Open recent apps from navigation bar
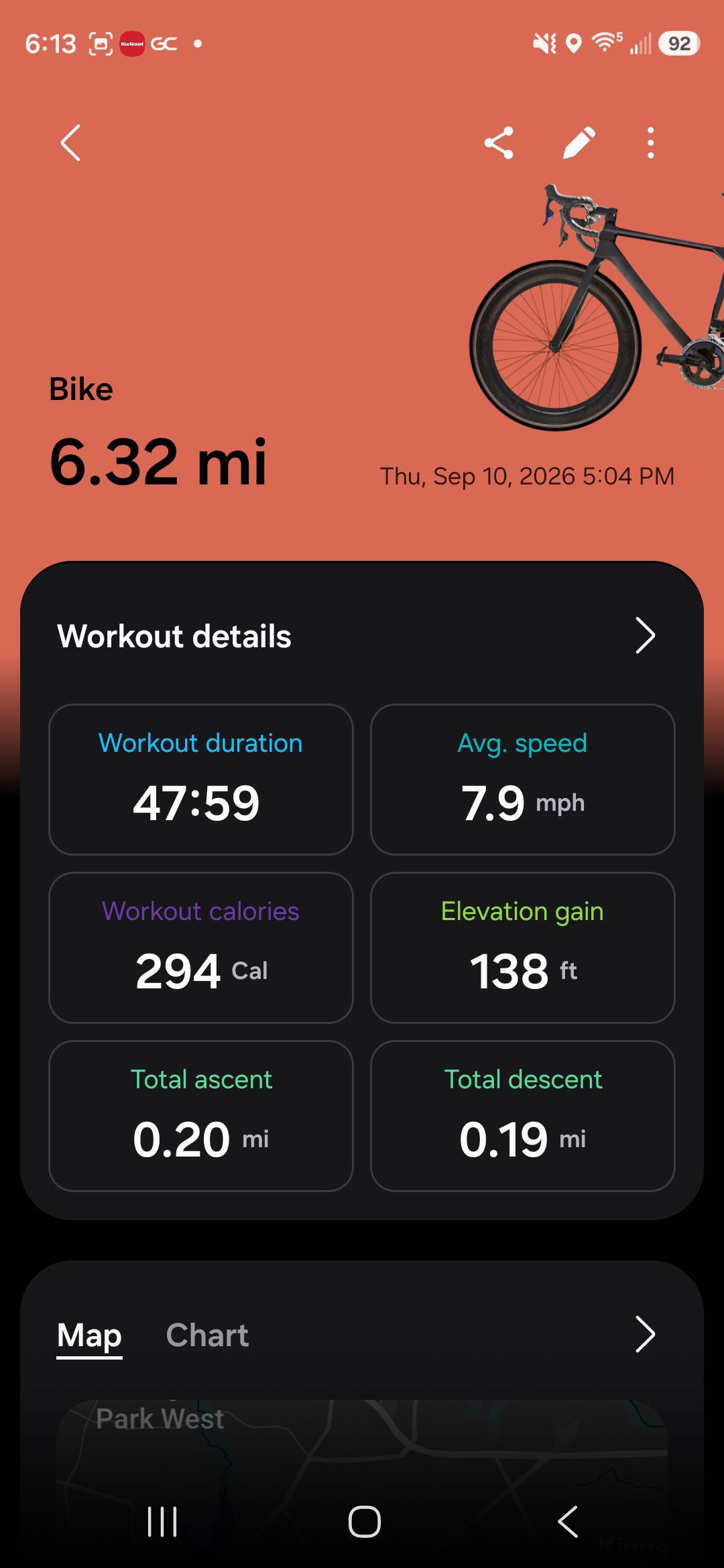 pyautogui.click(x=162, y=1521)
